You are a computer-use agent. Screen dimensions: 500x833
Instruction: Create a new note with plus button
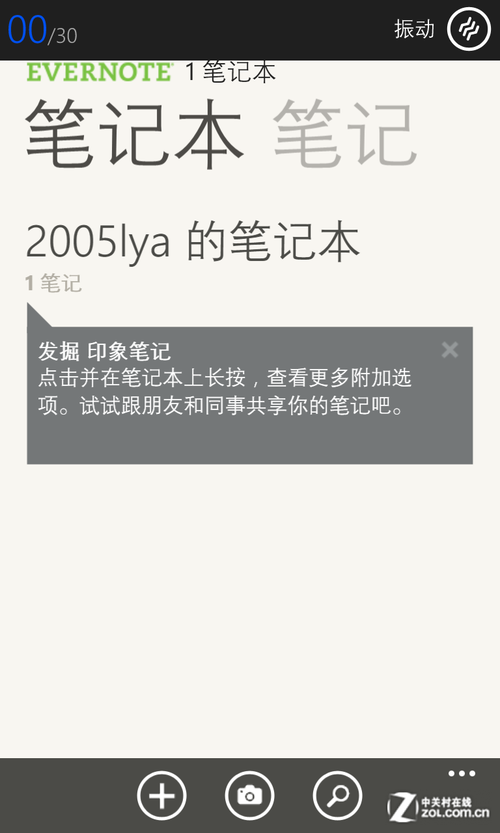coord(162,796)
